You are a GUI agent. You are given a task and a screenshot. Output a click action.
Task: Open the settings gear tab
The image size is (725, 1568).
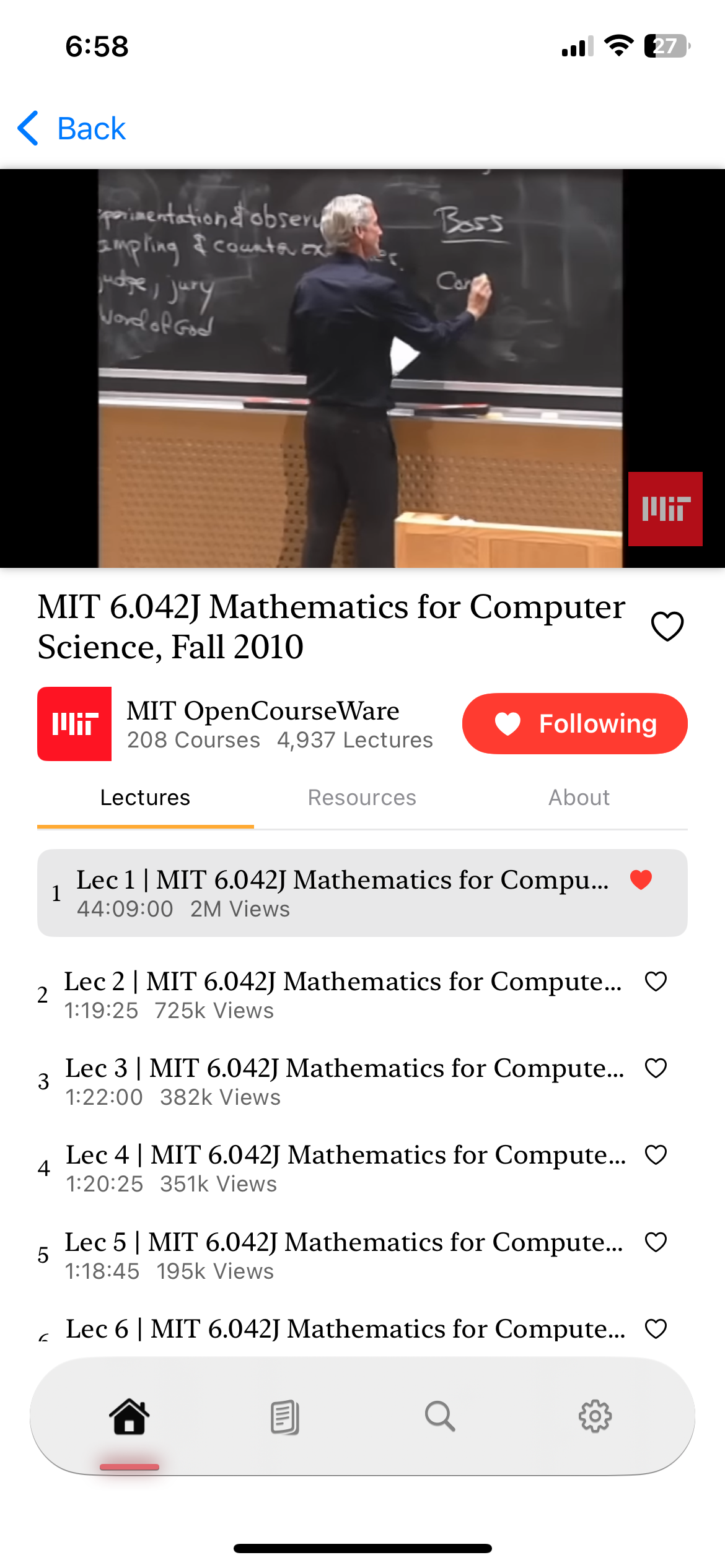click(x=595, y=1417)
